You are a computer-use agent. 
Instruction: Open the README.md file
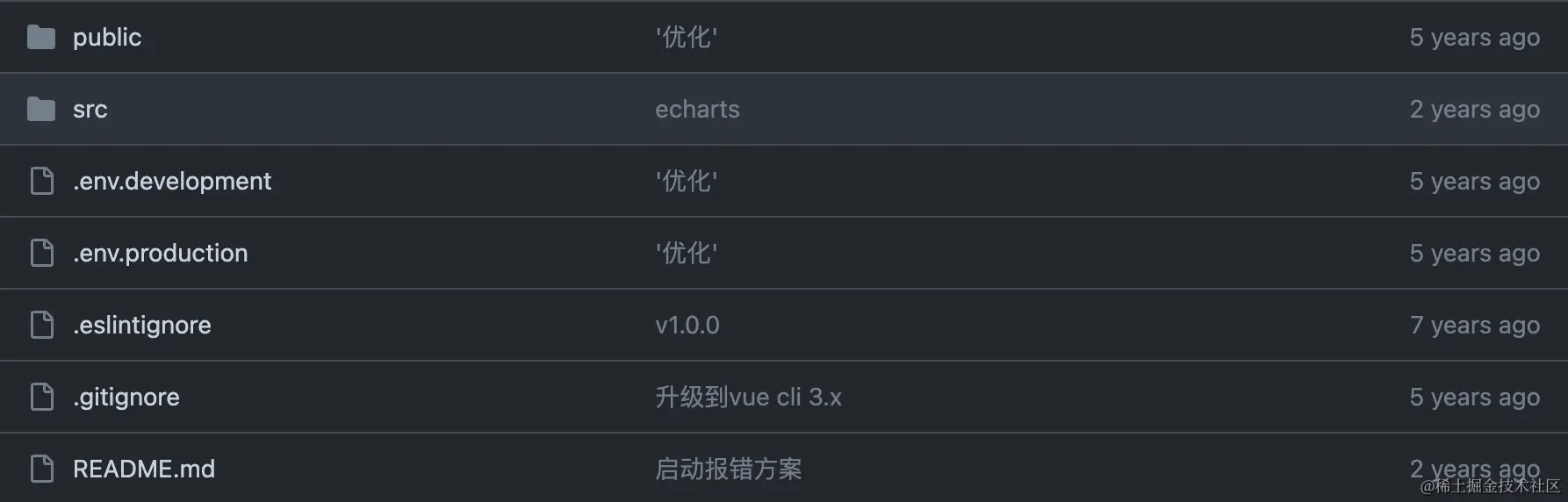pyautogui.click(x=144, y=469)
